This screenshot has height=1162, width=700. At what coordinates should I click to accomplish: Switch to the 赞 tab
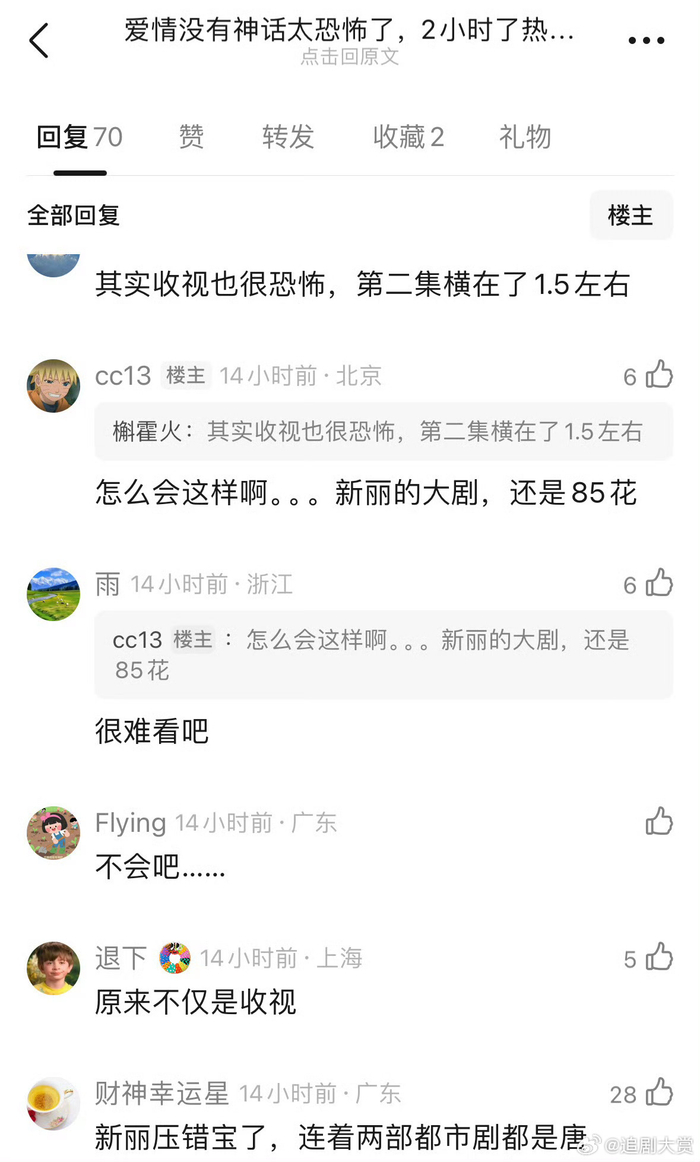191,137
